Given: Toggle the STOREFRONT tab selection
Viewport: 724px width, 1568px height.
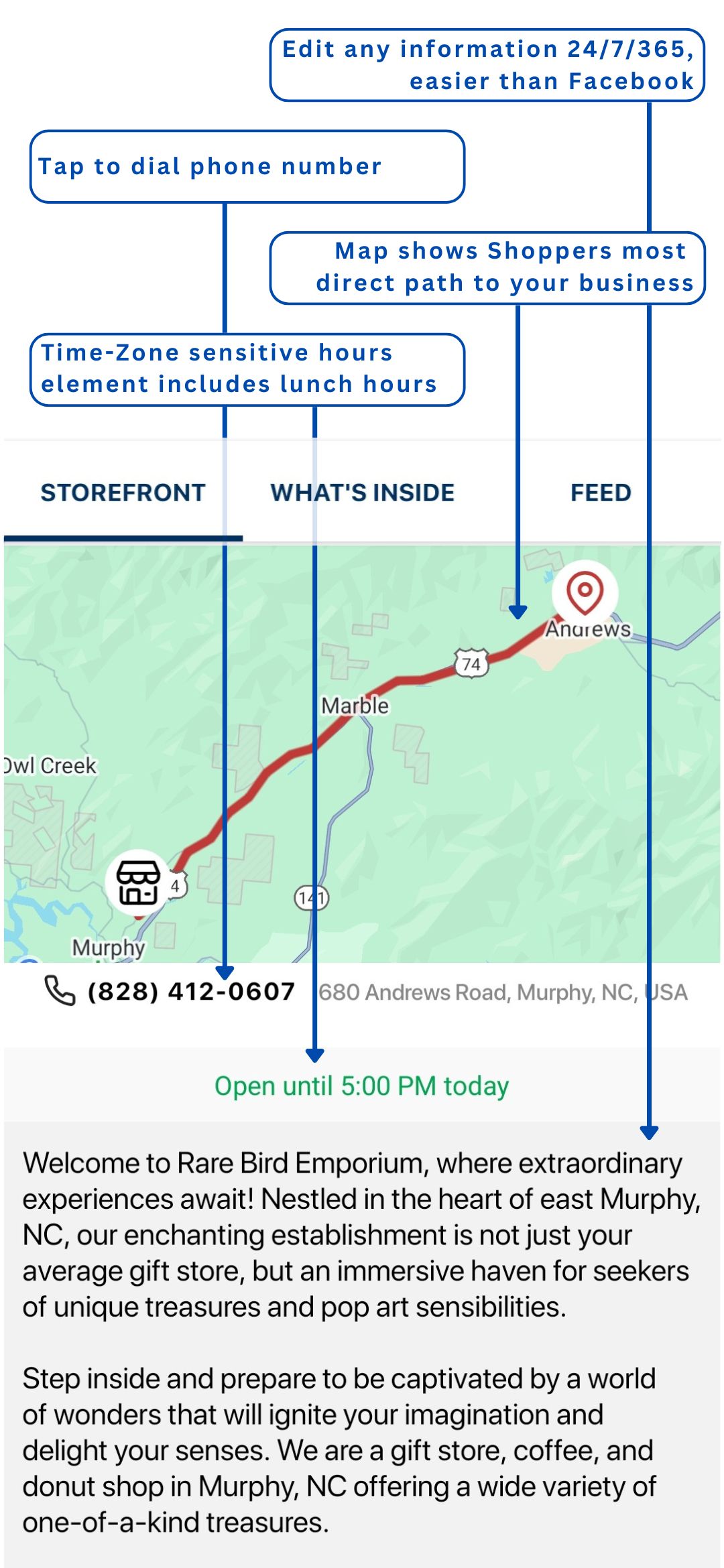Looking at the screenshot, I should click(x=123, y=492).
